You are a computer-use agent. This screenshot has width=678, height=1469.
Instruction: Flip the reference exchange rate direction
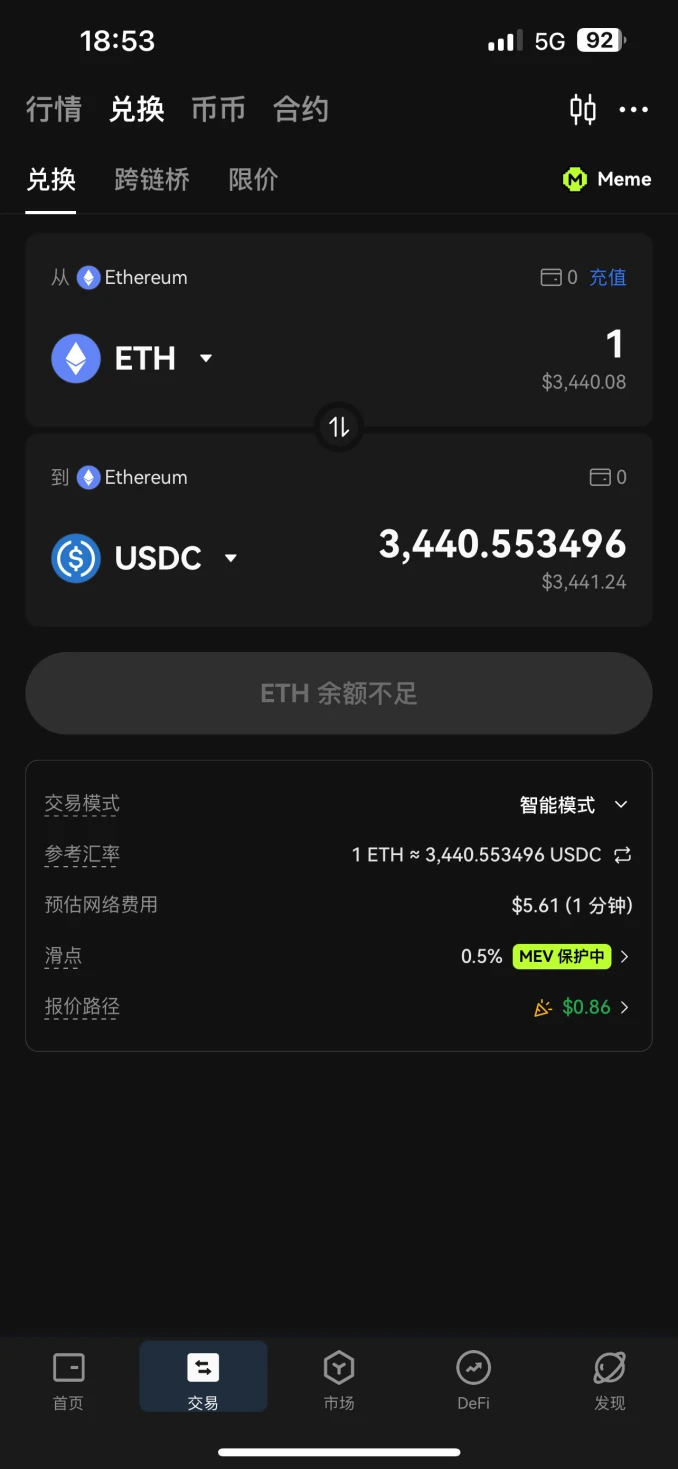(623, 855)
